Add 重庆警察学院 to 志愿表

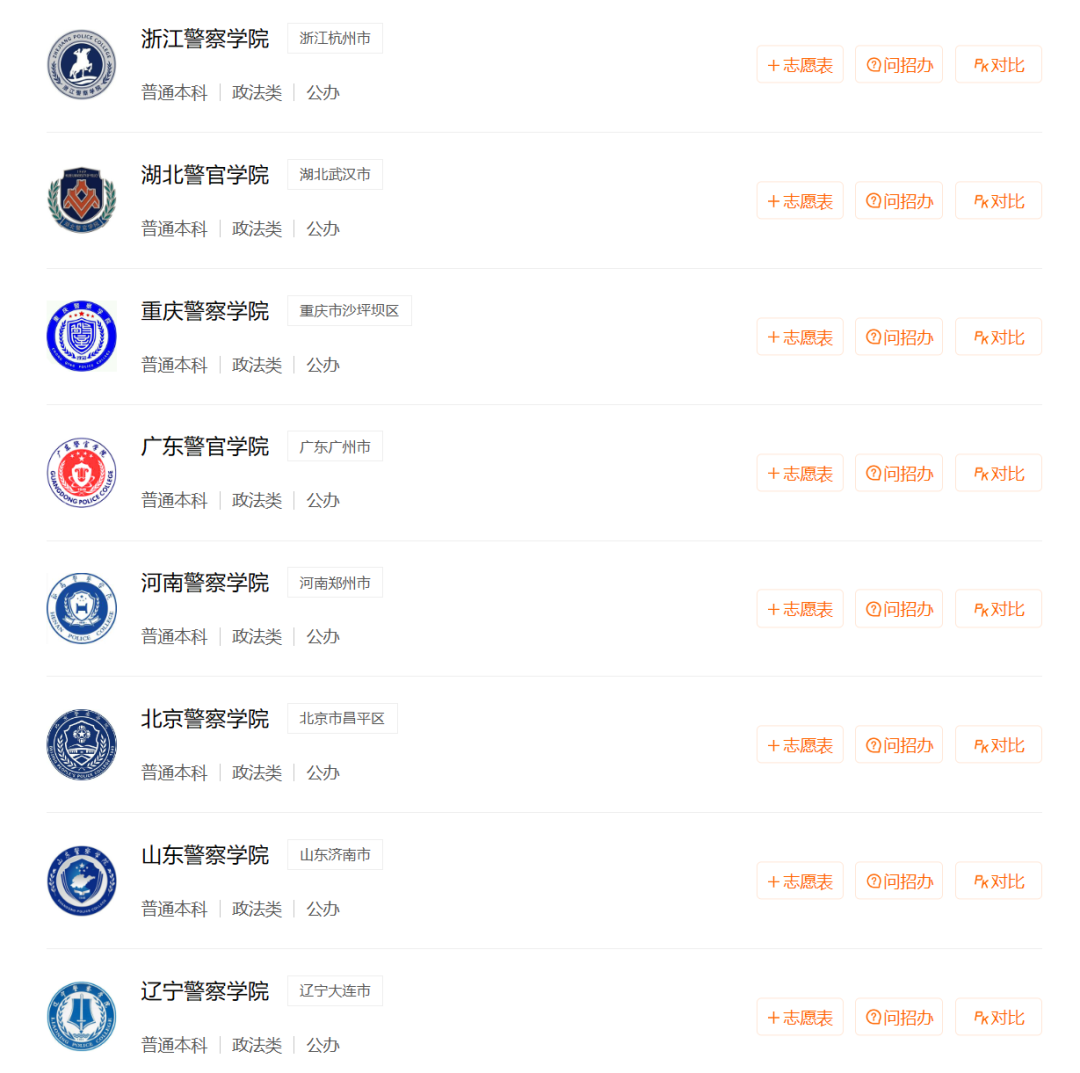(799, 337)
